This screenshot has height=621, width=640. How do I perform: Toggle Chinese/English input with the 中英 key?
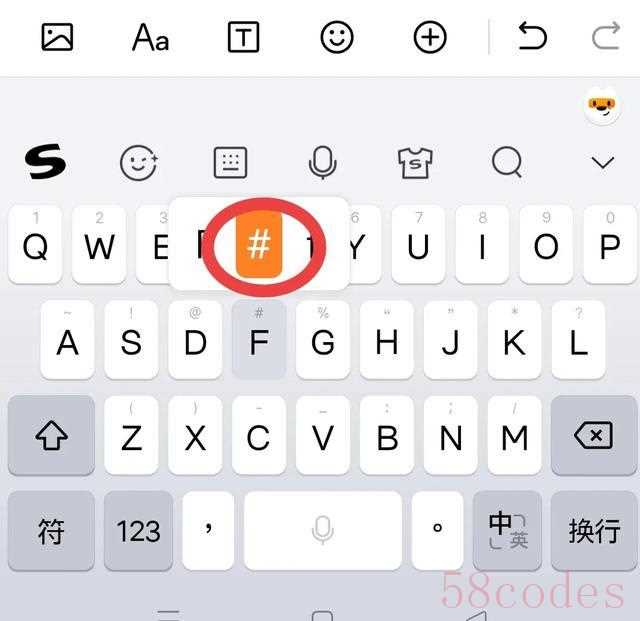point(508,530)
